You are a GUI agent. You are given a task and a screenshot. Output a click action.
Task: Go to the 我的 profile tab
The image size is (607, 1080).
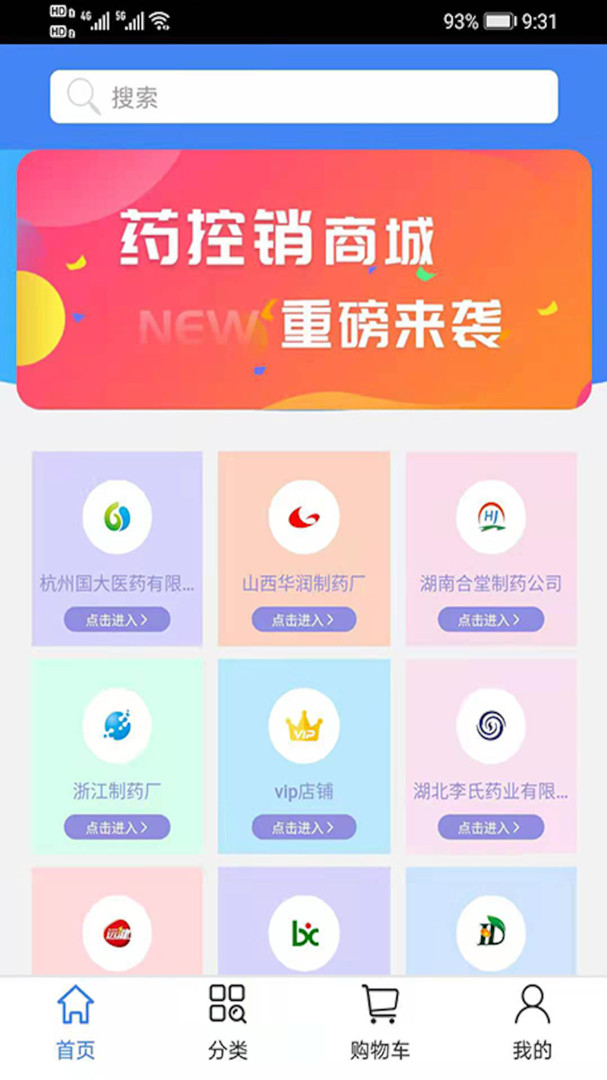pos(532,1022)
